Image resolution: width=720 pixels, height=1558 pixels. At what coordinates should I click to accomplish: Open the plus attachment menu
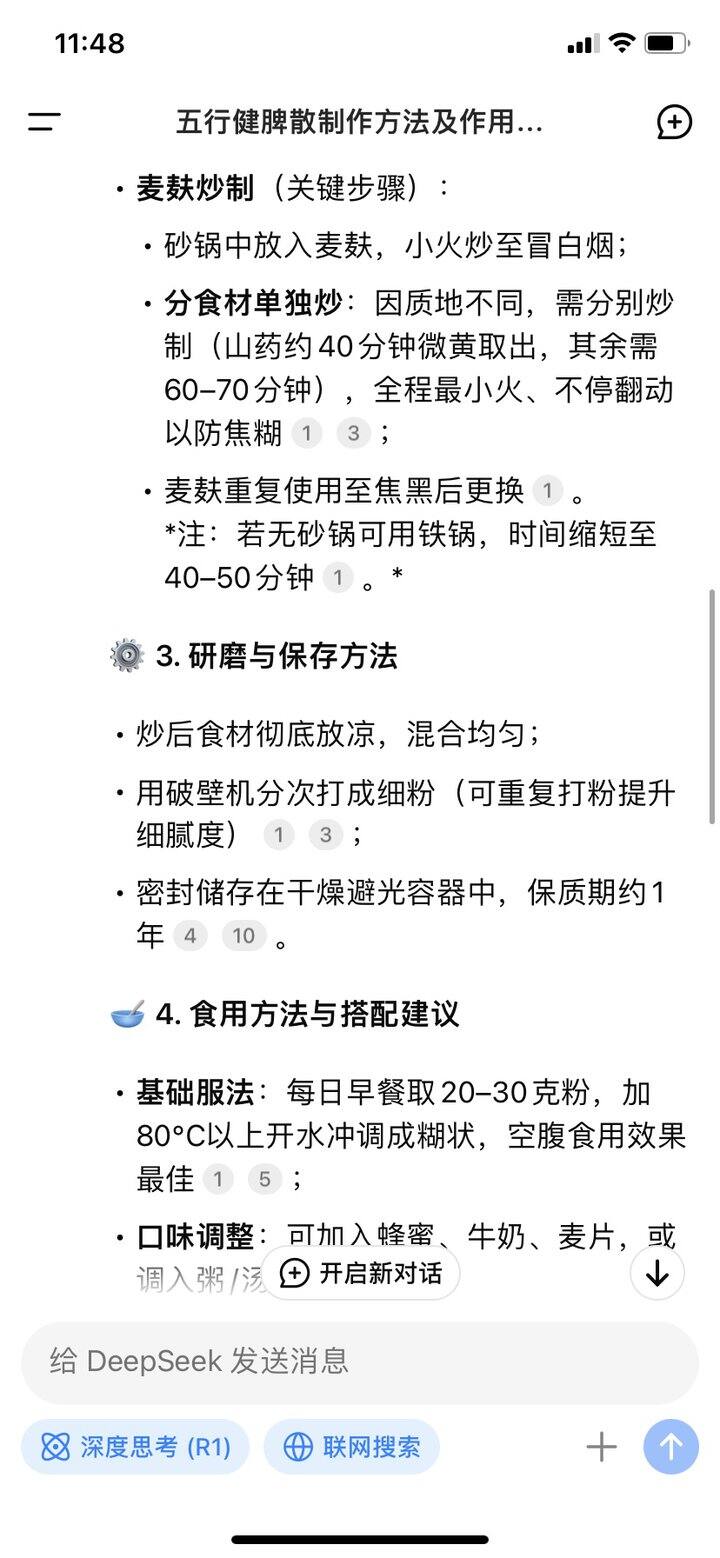point(601,1447)
